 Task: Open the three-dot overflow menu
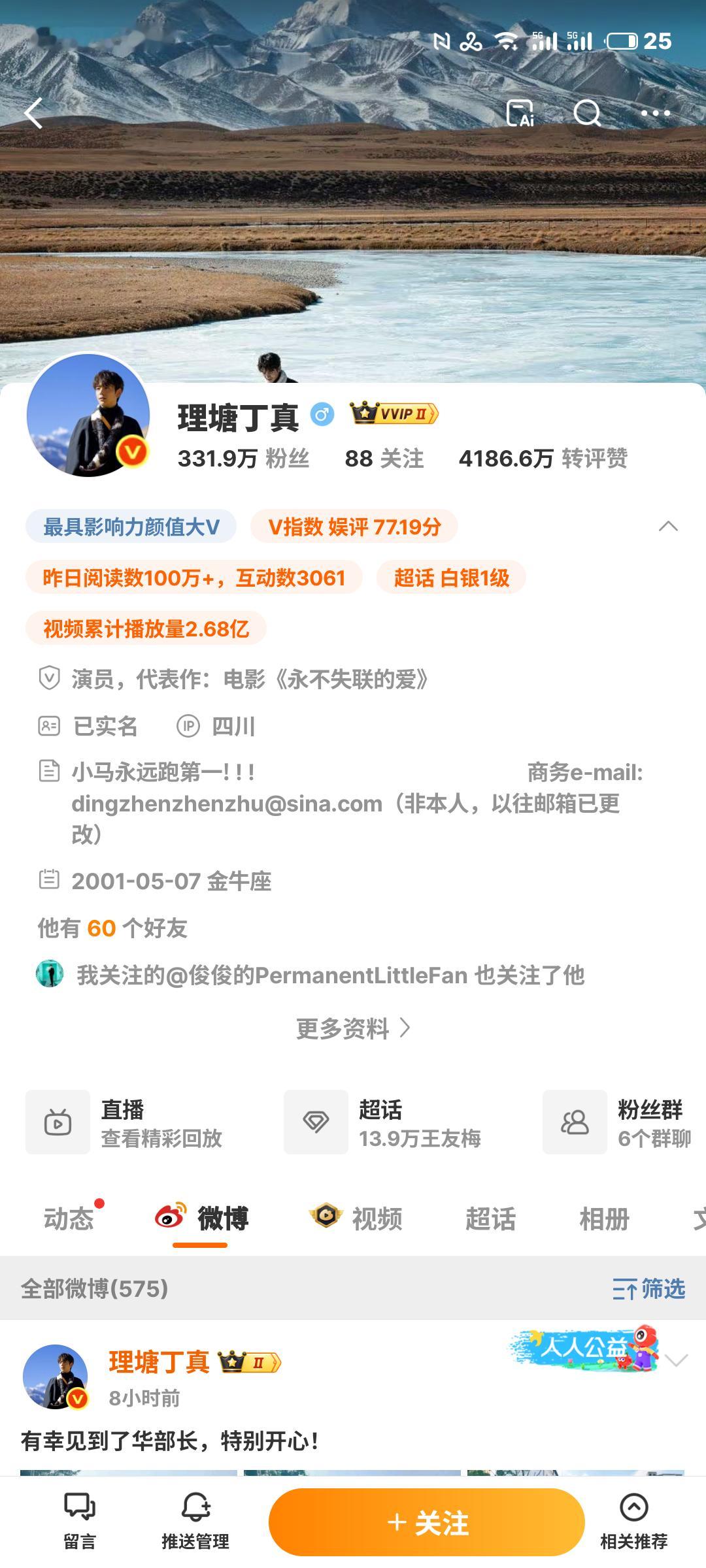point(655,114)
